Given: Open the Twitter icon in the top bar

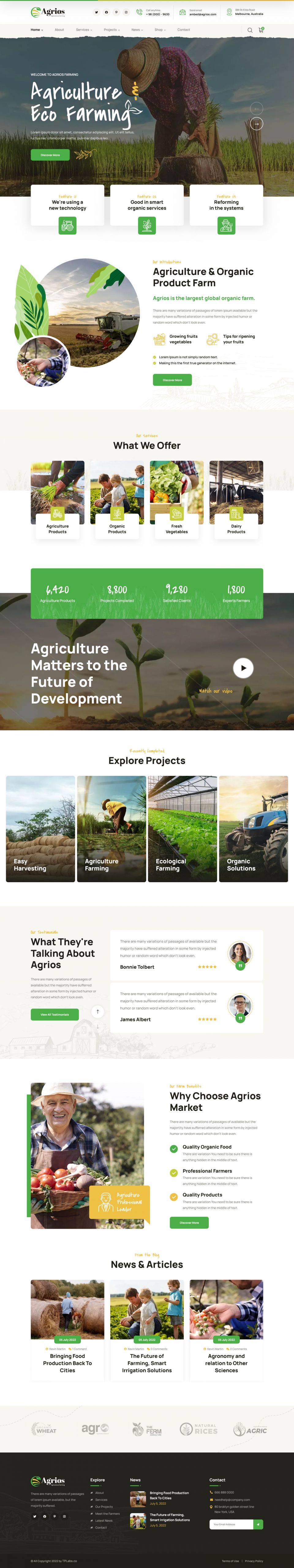Looking at the screenshot, I should click(96, 12).
